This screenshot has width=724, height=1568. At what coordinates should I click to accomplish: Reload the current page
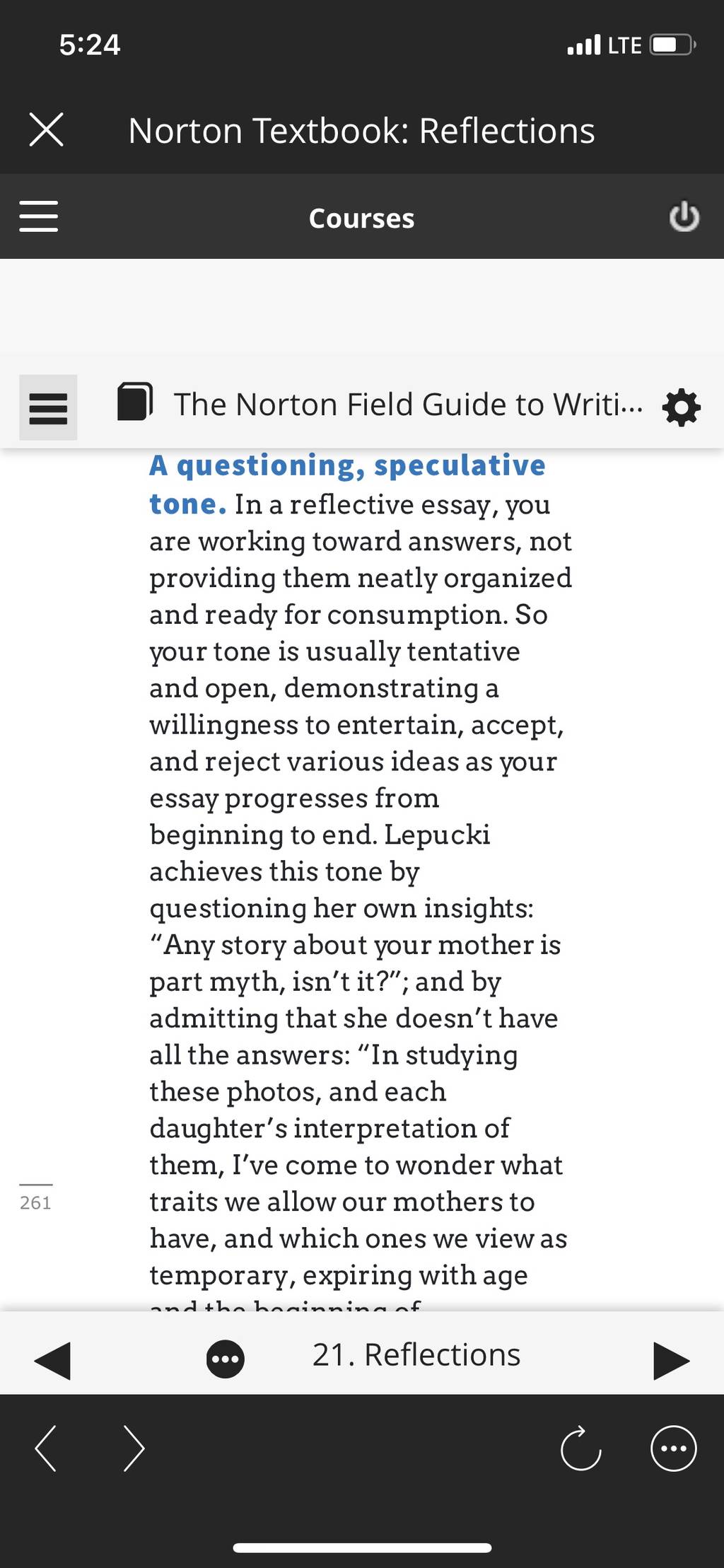(580, 1448)
